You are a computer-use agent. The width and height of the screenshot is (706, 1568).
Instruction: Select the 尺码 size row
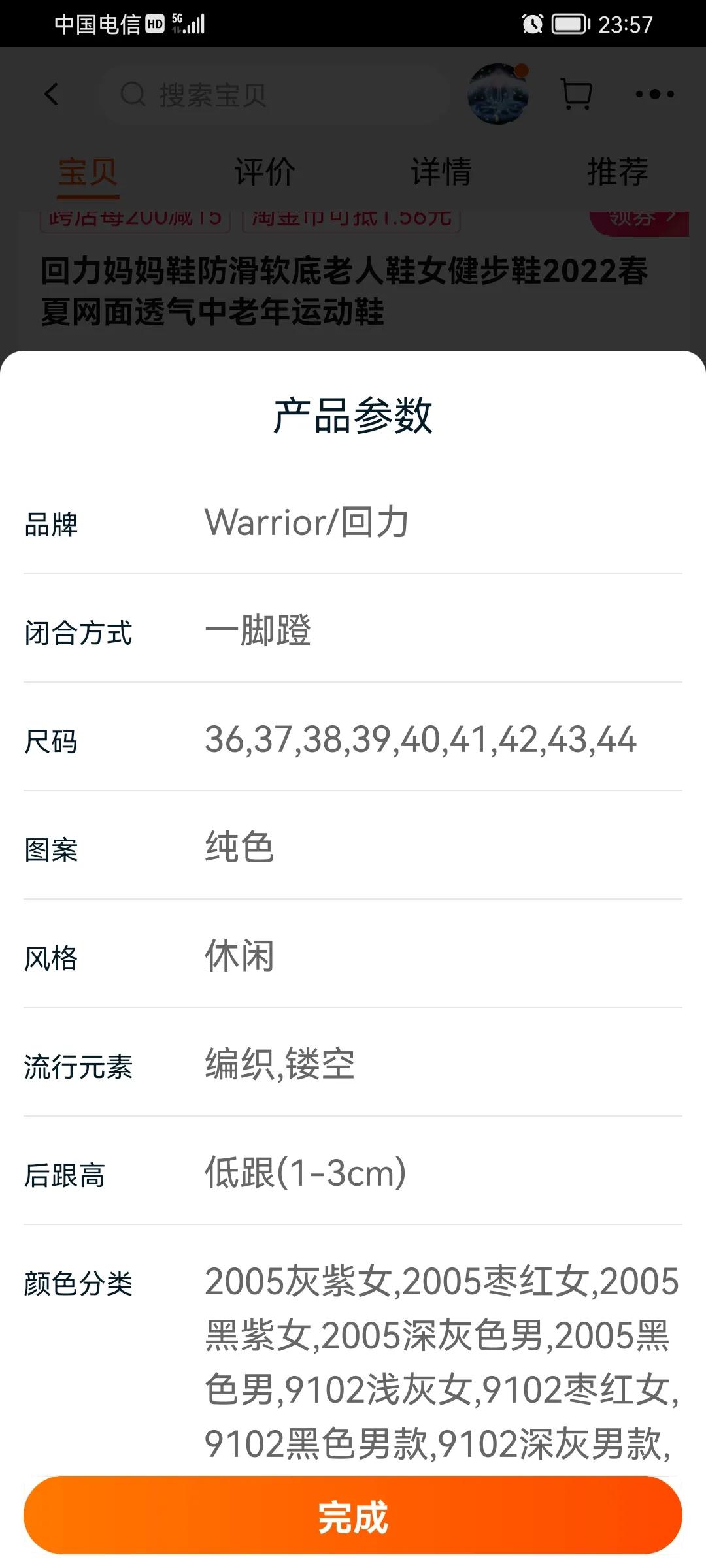422,742
